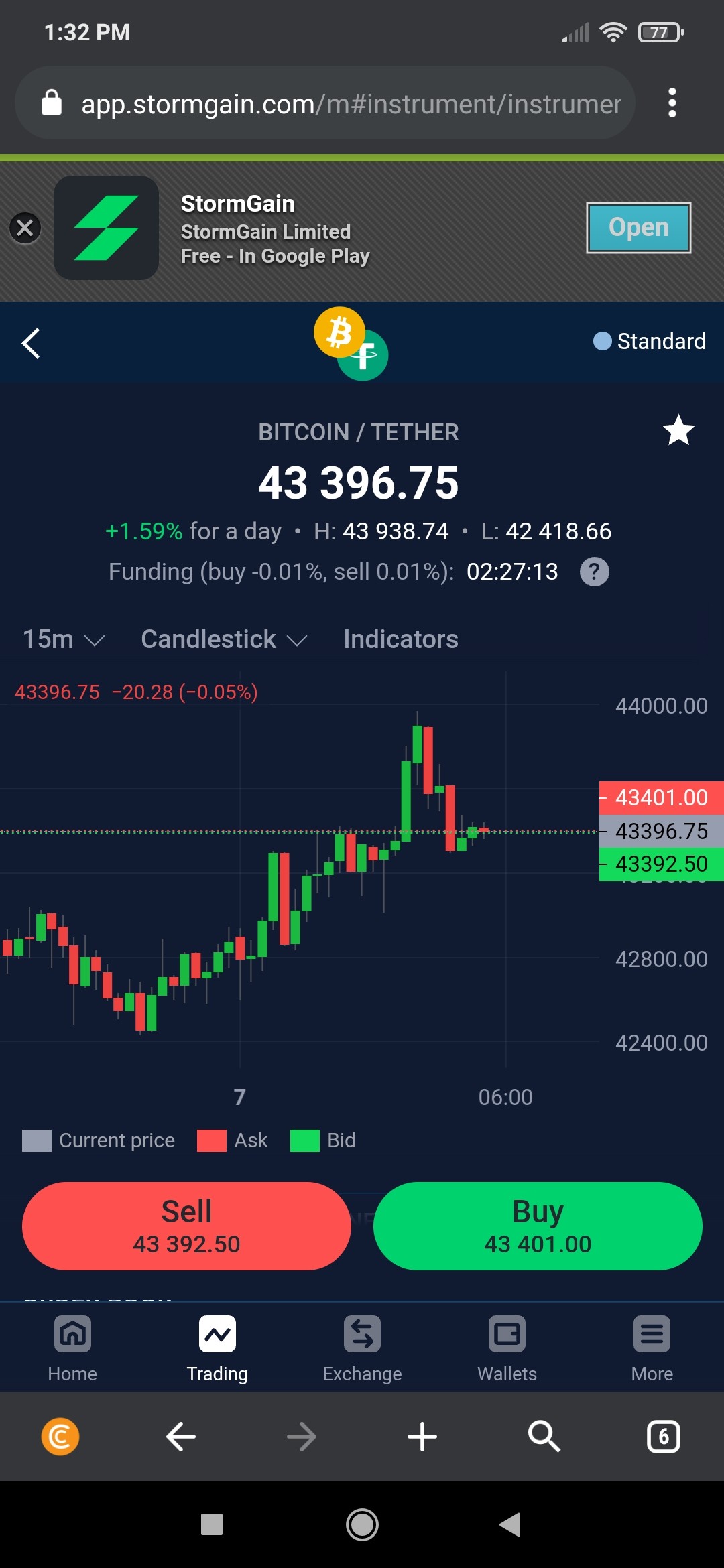Image resolution: width=724 pixels, height=1568 pixels.
Task: Sell at 43 392.50
Action: coord(186,1226)
